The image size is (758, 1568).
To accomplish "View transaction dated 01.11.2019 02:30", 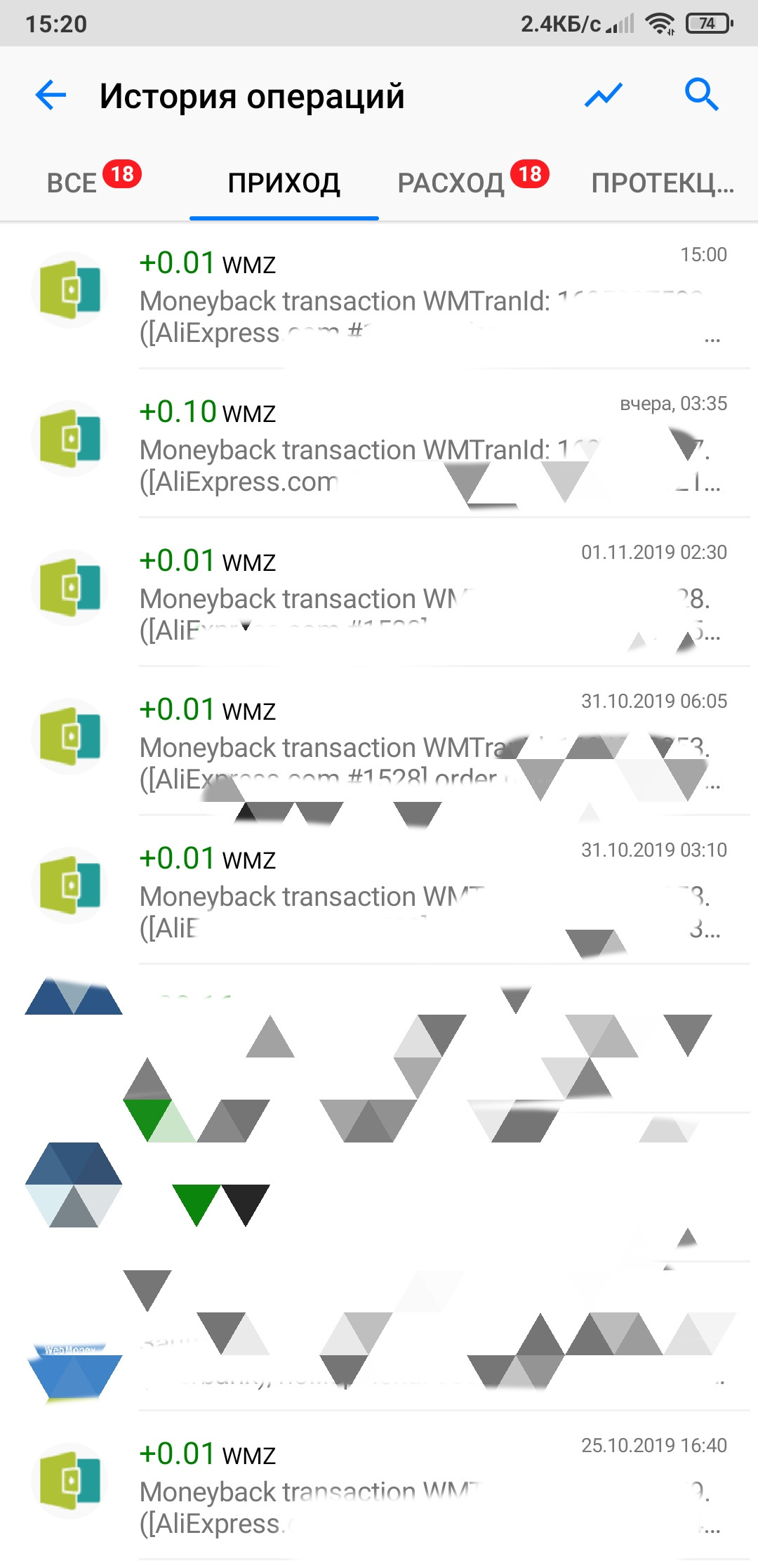I will (x=379, y=593).
